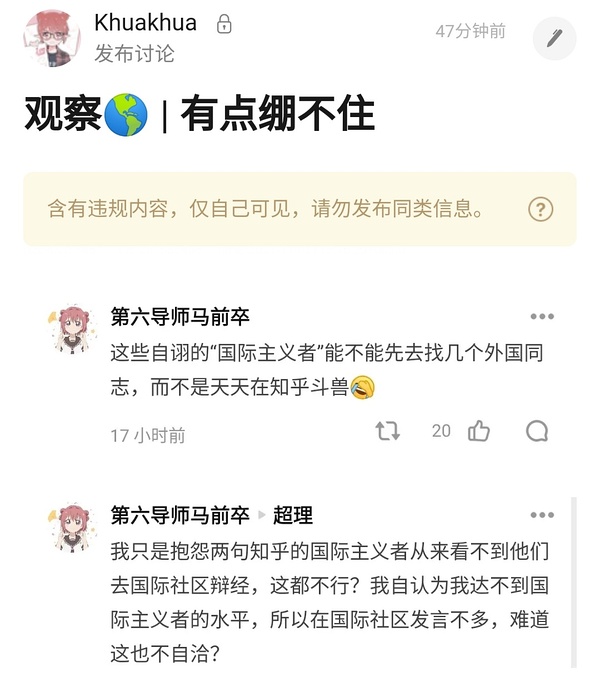Tap the pencil edit button

pos(554,39)
